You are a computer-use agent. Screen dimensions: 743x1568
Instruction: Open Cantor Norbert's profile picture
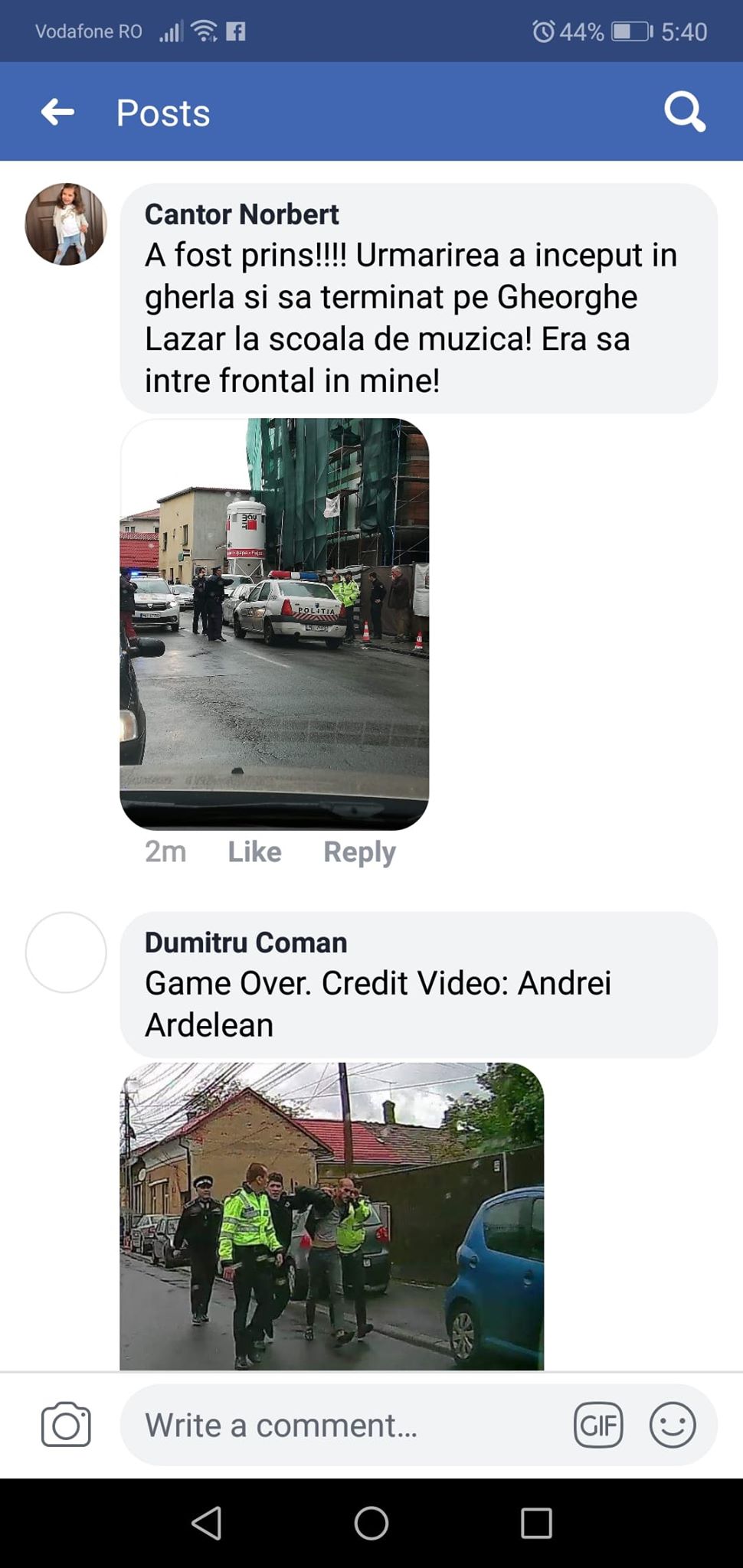(66, 224)
